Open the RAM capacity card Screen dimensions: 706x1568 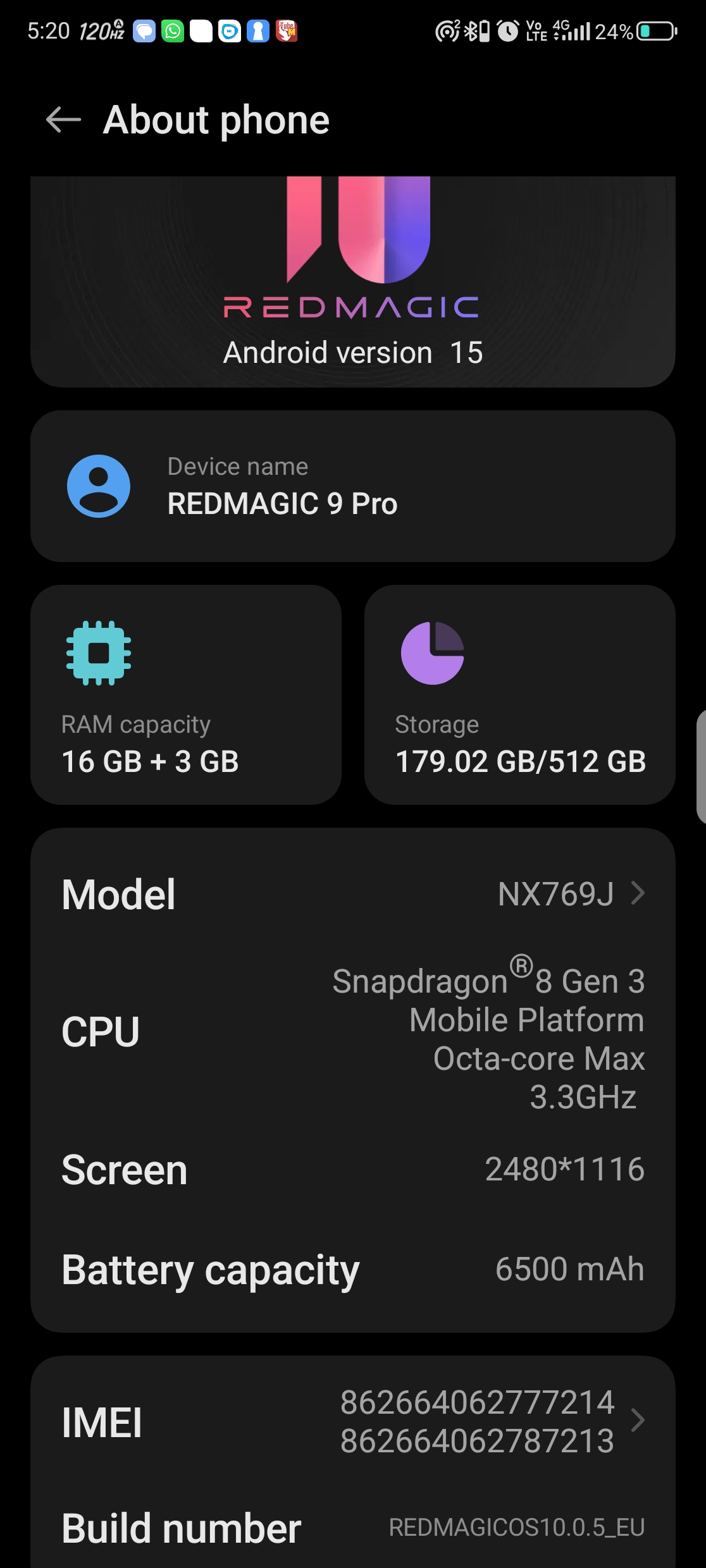point(186,694)
